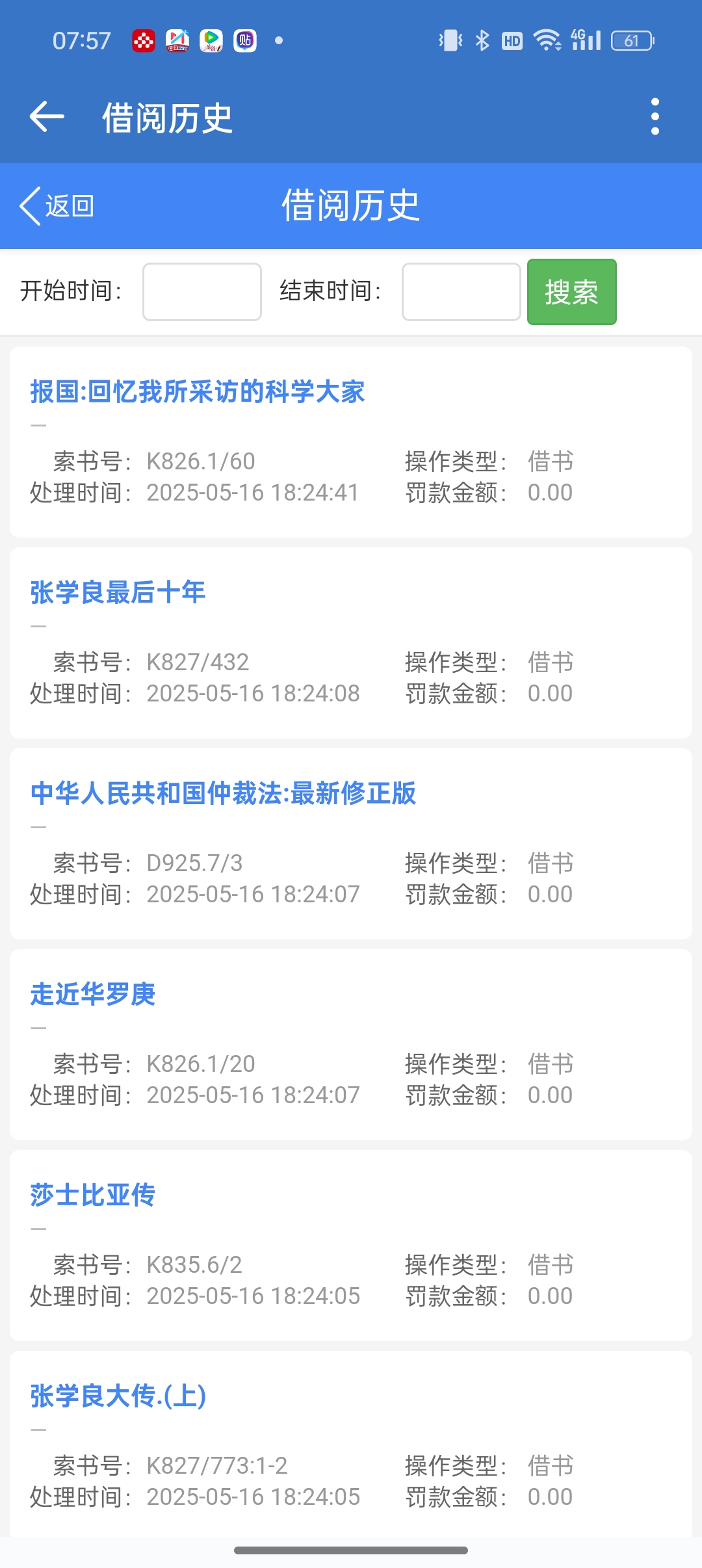Open the book 走近华罗庚
The image size is (702, 1568).
click(x=93, y=995)
